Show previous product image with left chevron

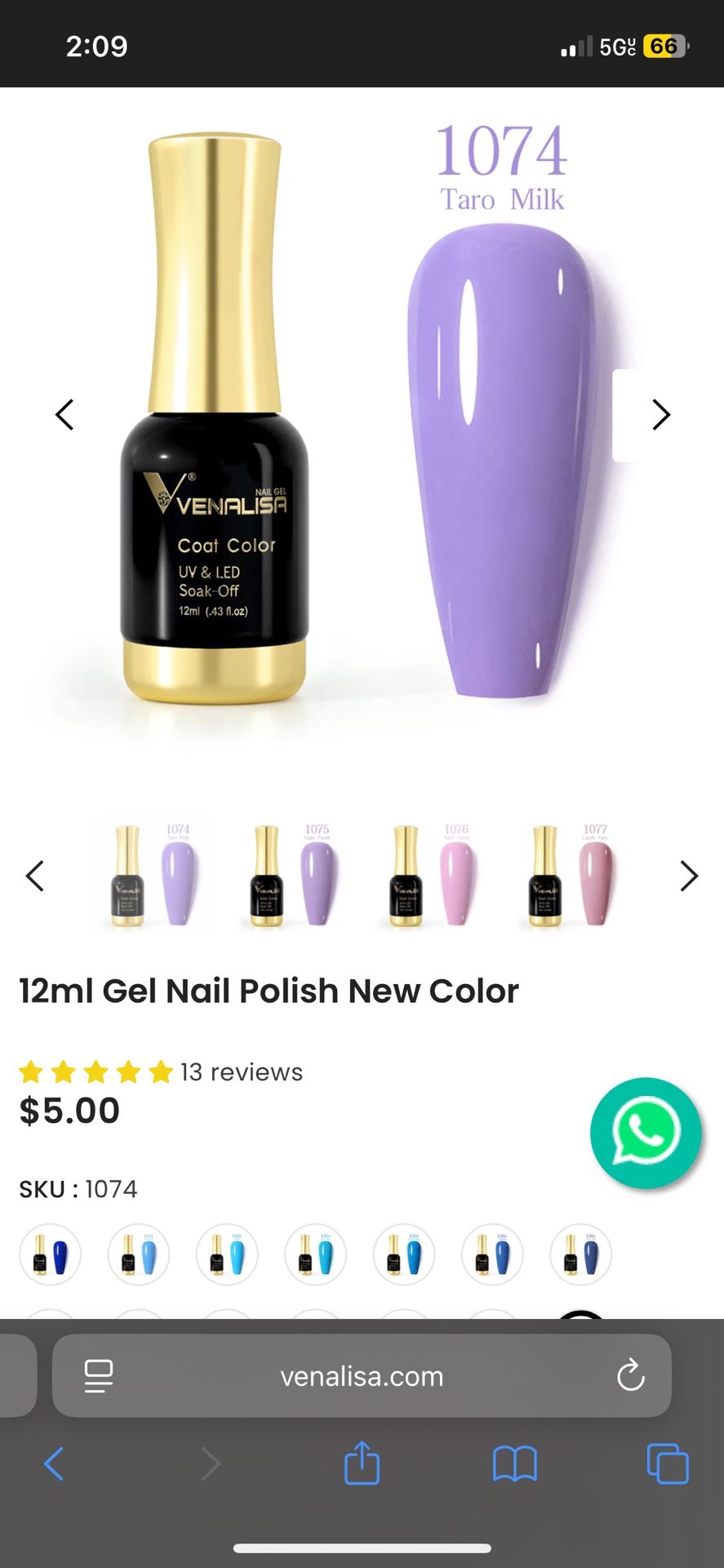65,415
